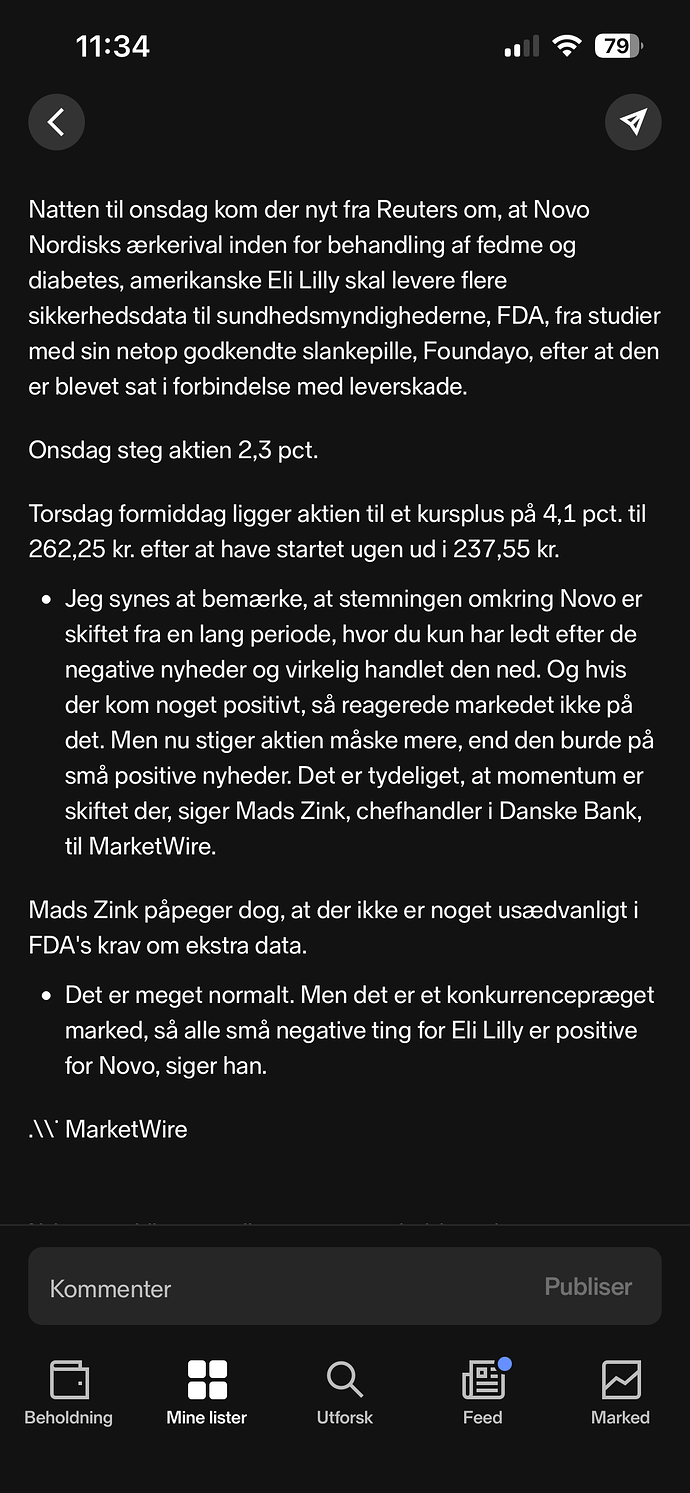Share this article via paper plane icon
Viewport: 690px width, 1493px height.
pos(633,122)
